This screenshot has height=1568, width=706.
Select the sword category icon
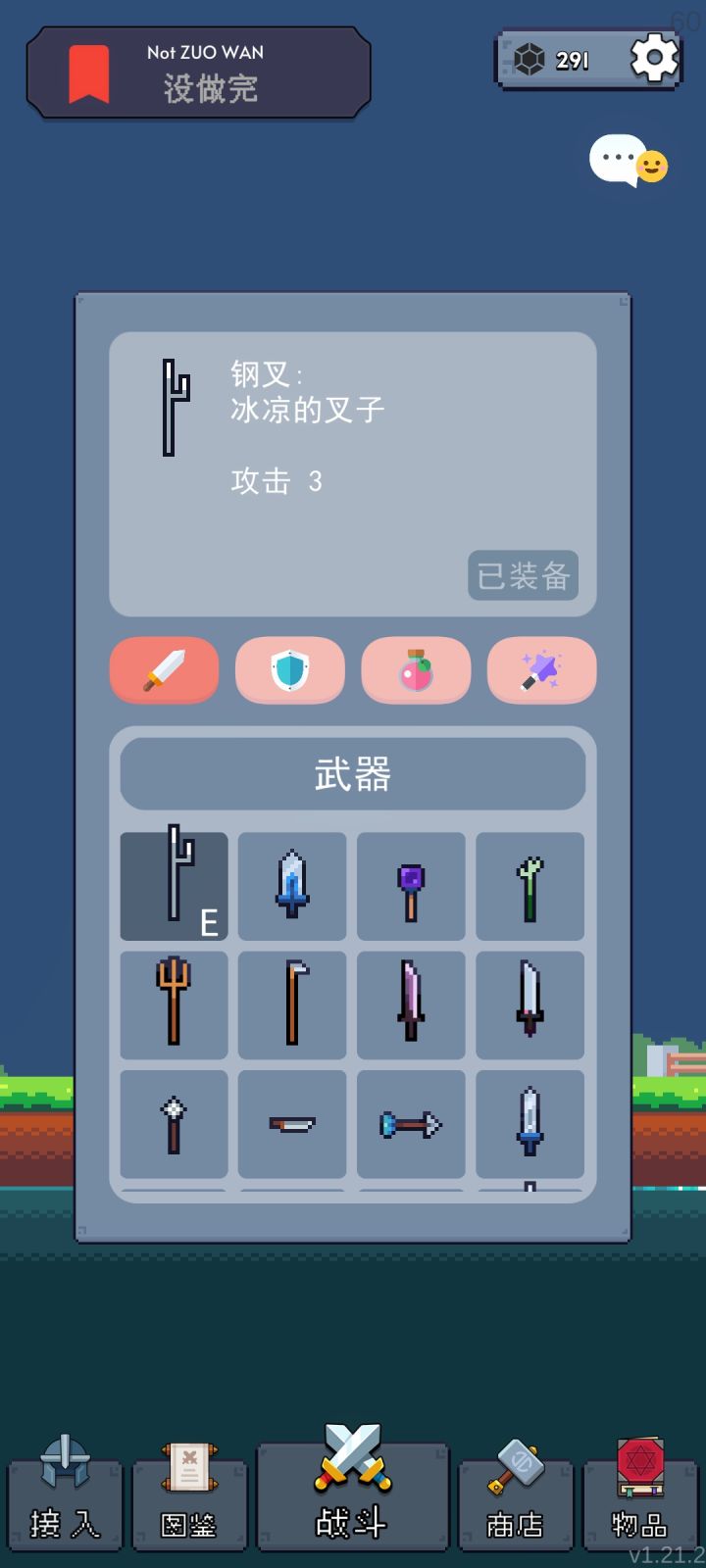tap(163, 670)
